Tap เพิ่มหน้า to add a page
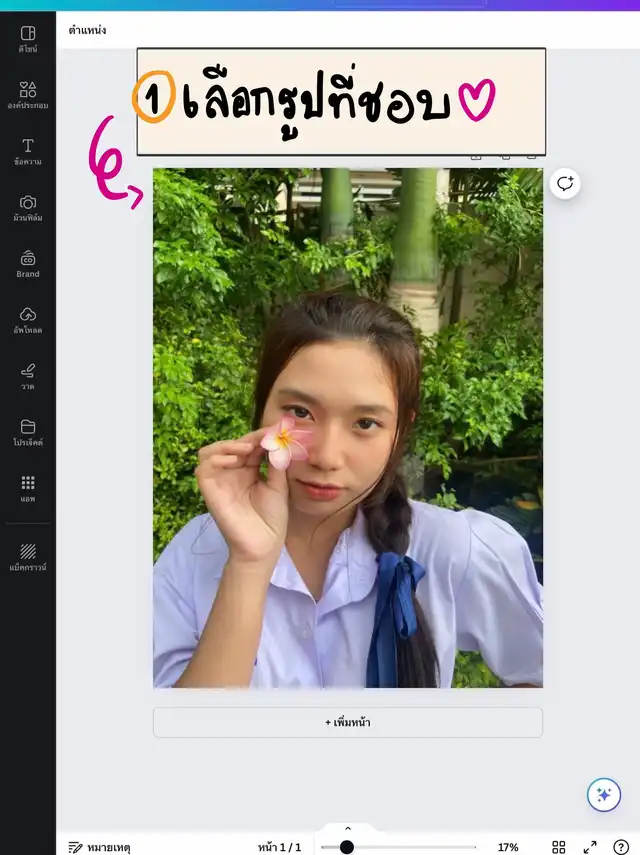 (347, 722)
